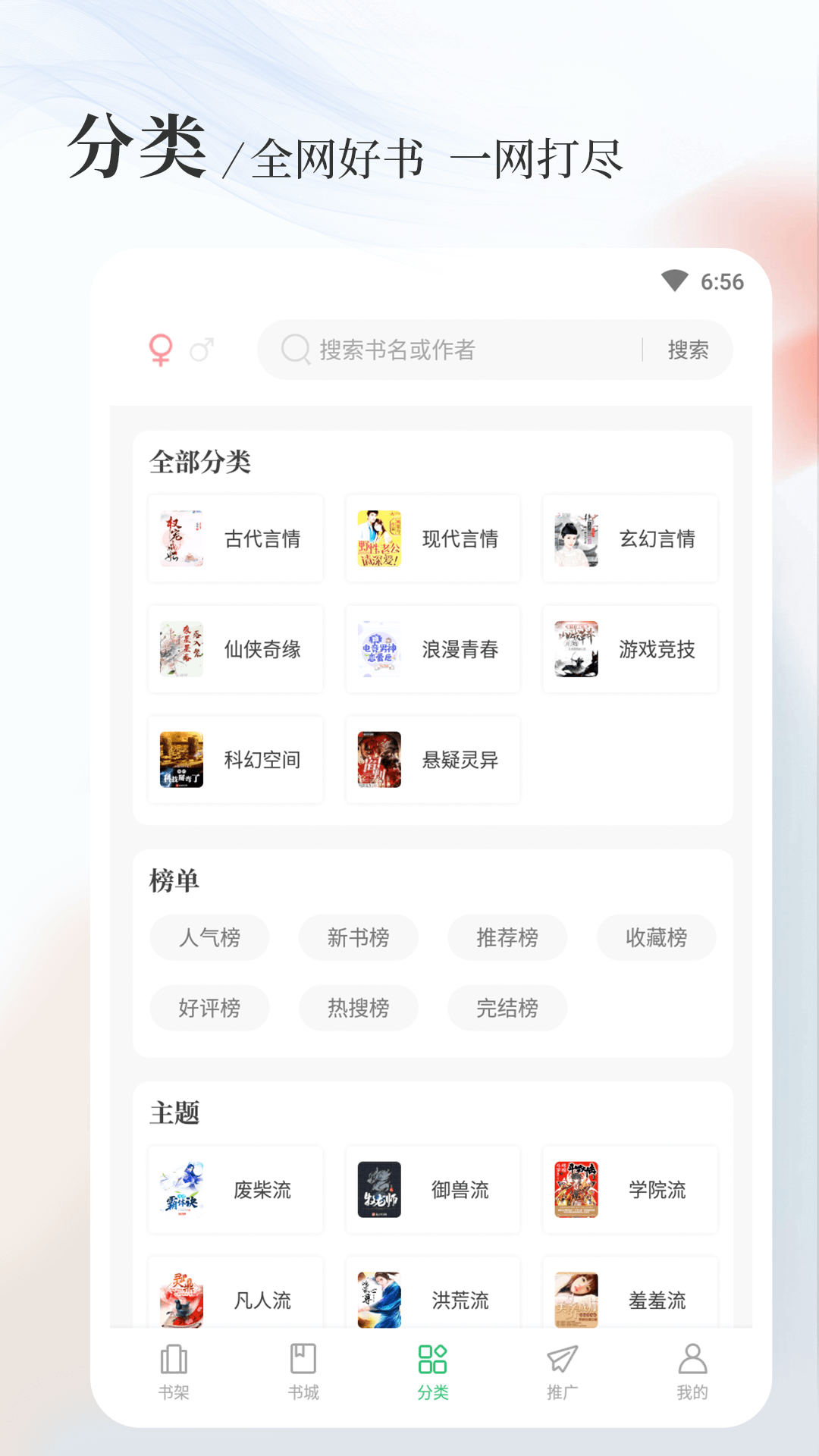Image resolution: width=819 pixels, height=1456 pixels.
Task: Switch to male channel symbol
Action: pyautogui.click(x=201, y=350)
